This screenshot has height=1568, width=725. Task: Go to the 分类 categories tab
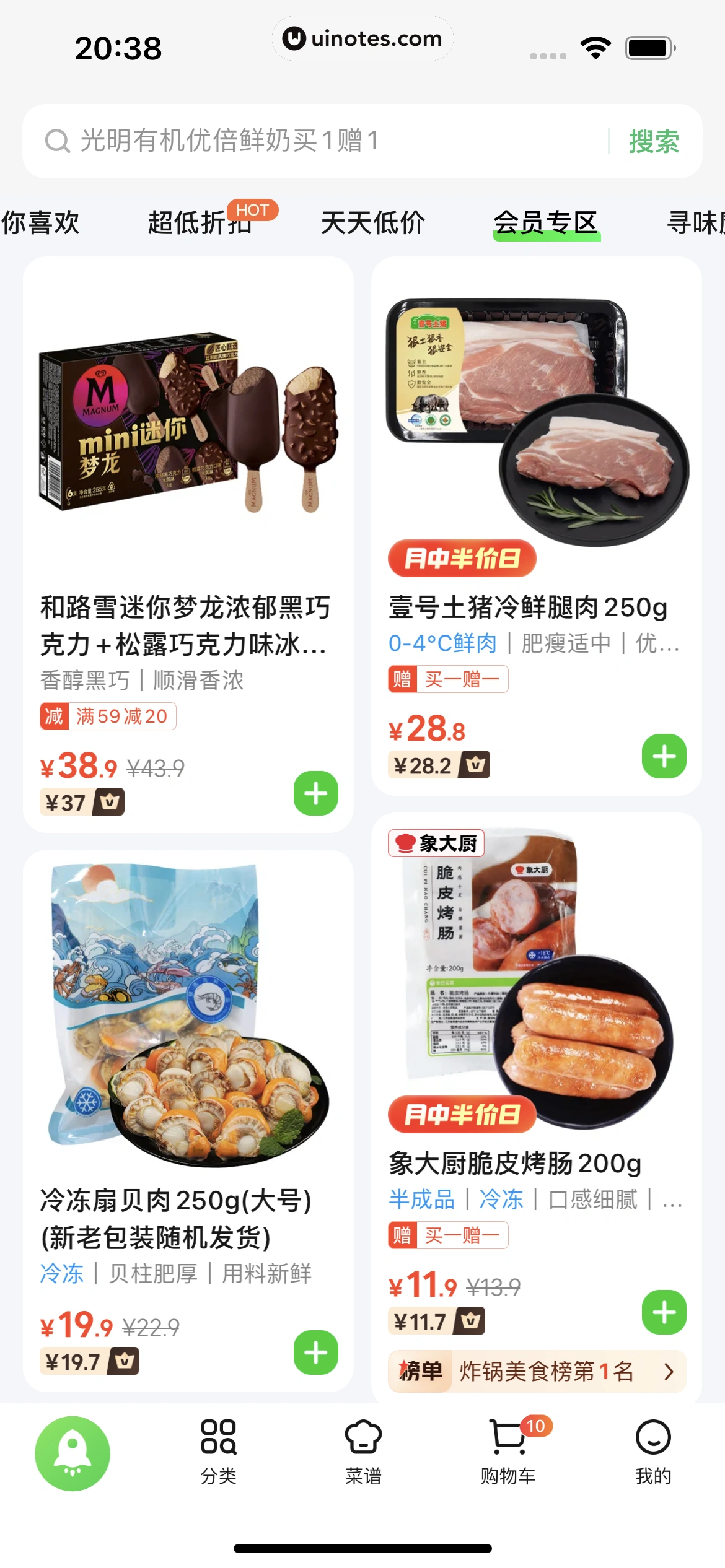218,1452
